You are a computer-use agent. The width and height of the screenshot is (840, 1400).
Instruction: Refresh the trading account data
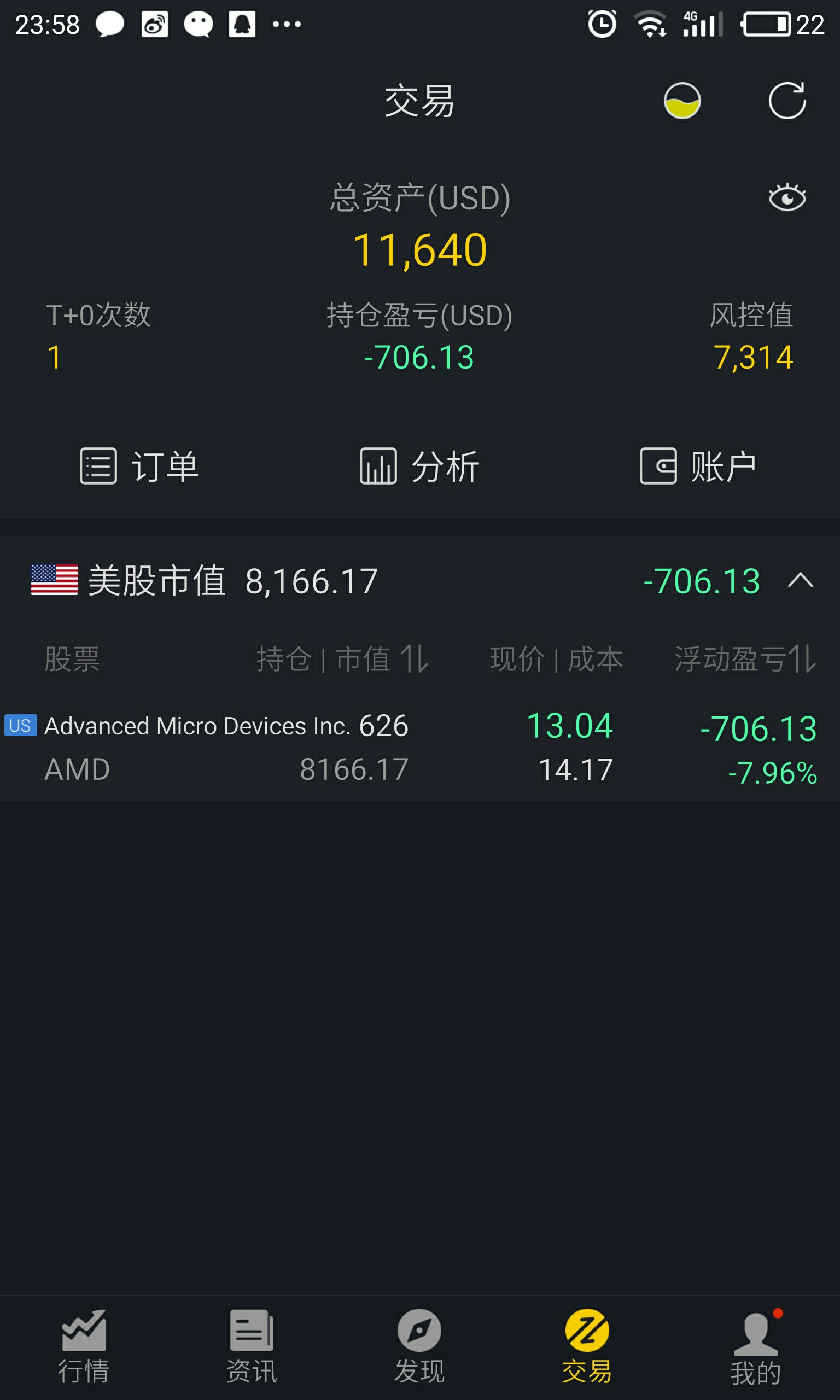pyautogui.click(x=786, y=101)
